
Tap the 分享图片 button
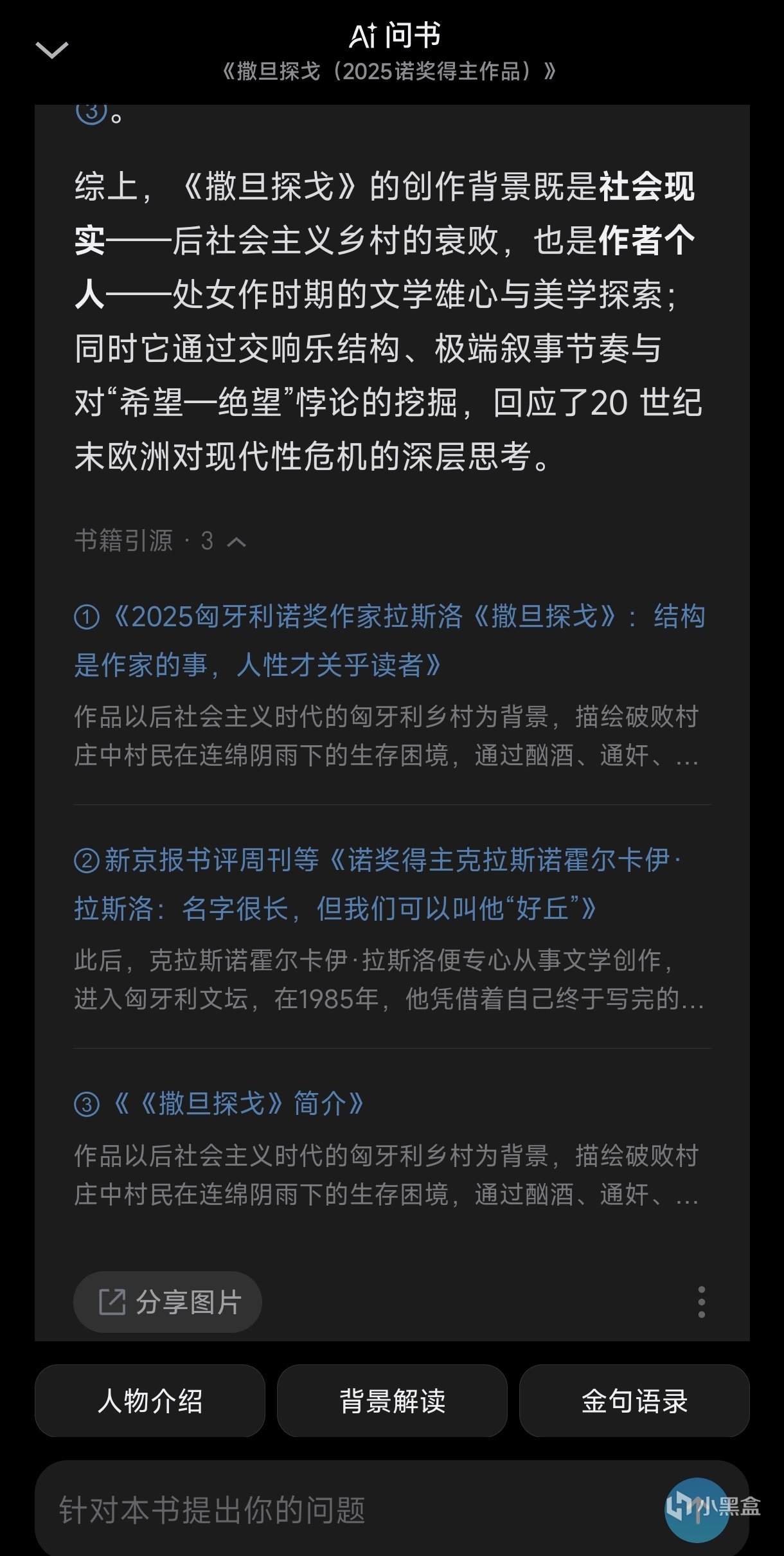point(168,1302)
